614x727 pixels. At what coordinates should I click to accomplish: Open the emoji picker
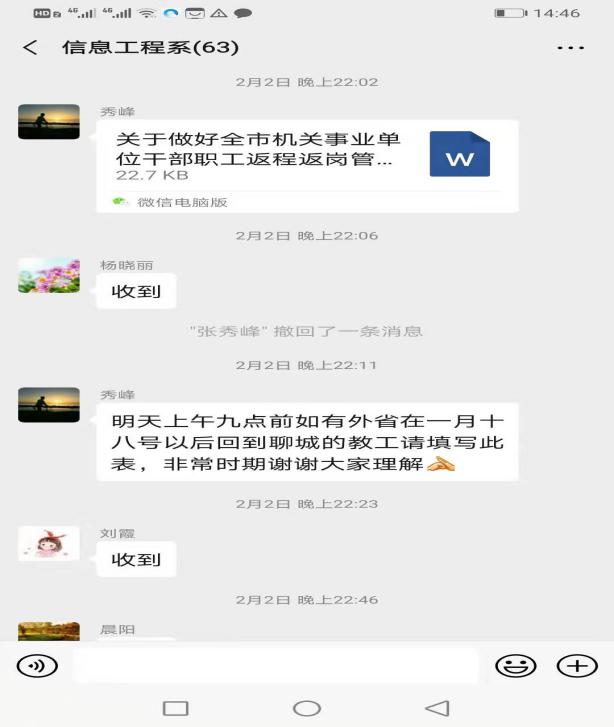click(x=516, y=666)
